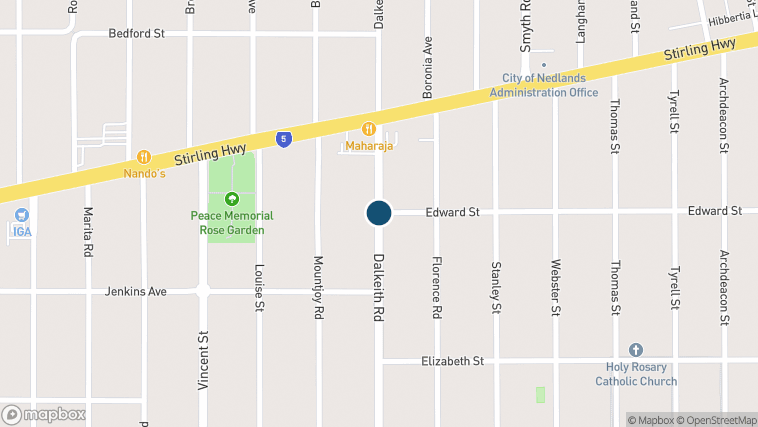Tap the blue location marker on Dalkeith Rd
Screen dimensions: 758x427
[x=378, y=213]
